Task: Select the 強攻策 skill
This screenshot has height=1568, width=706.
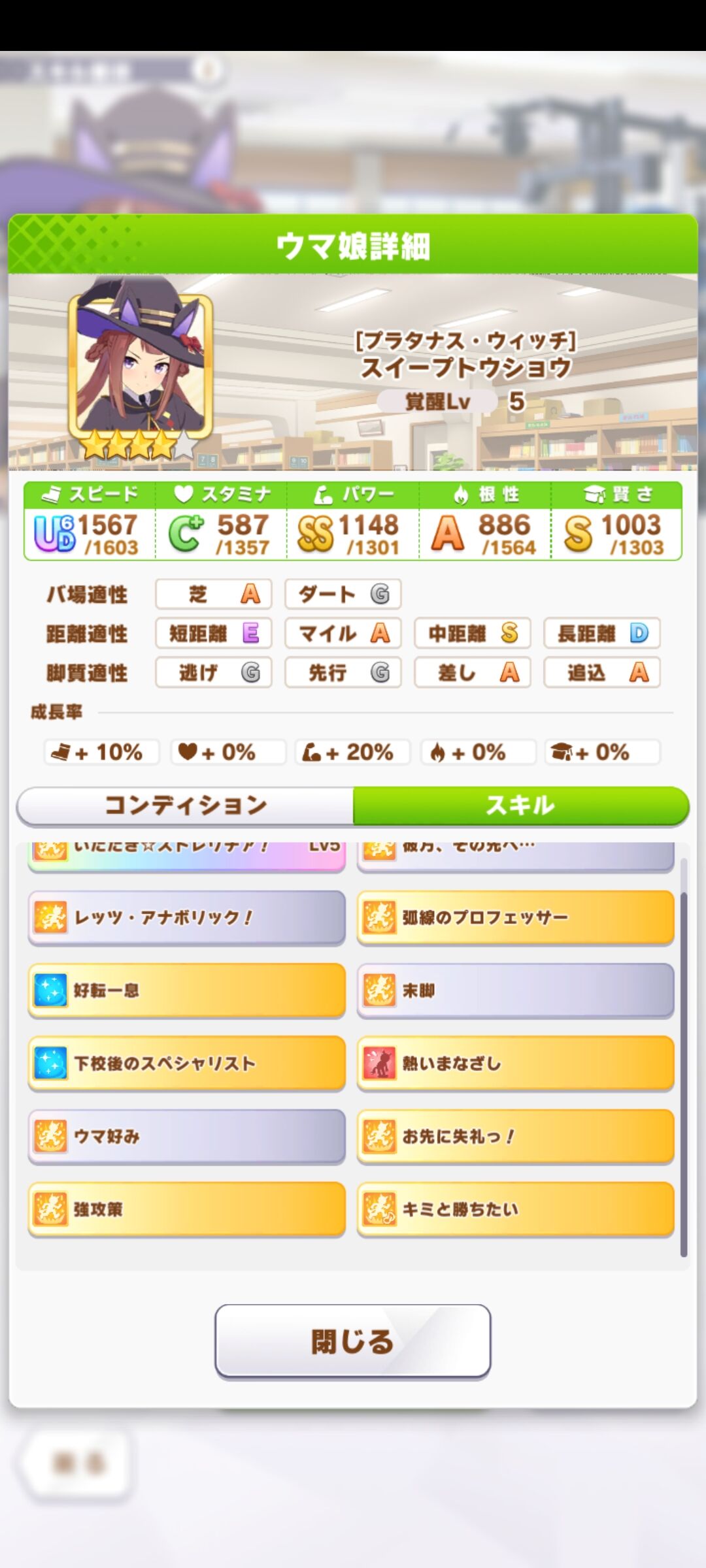Action: click(x=186, y=1209)
